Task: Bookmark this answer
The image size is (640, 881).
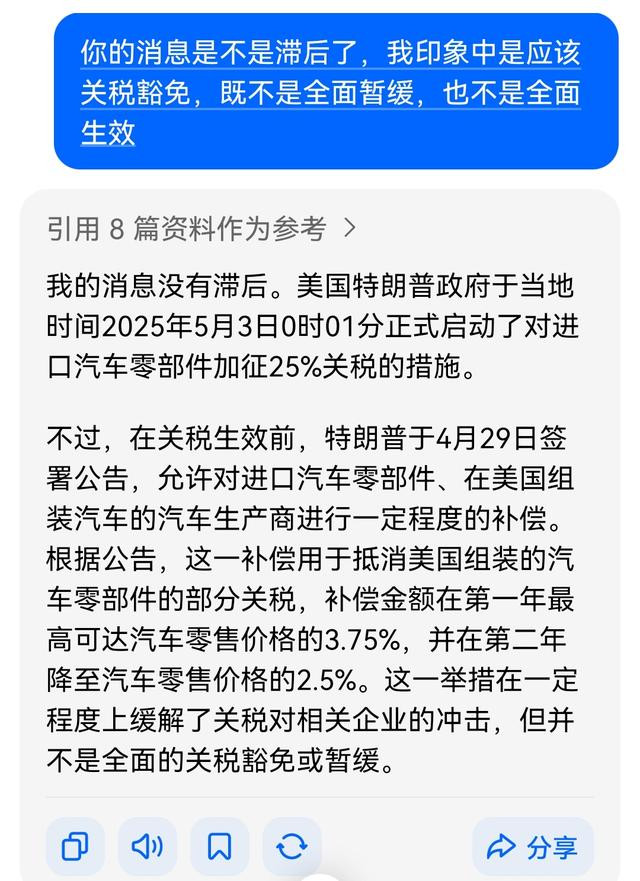Action: pyautogui.click(x=219, y=846)
